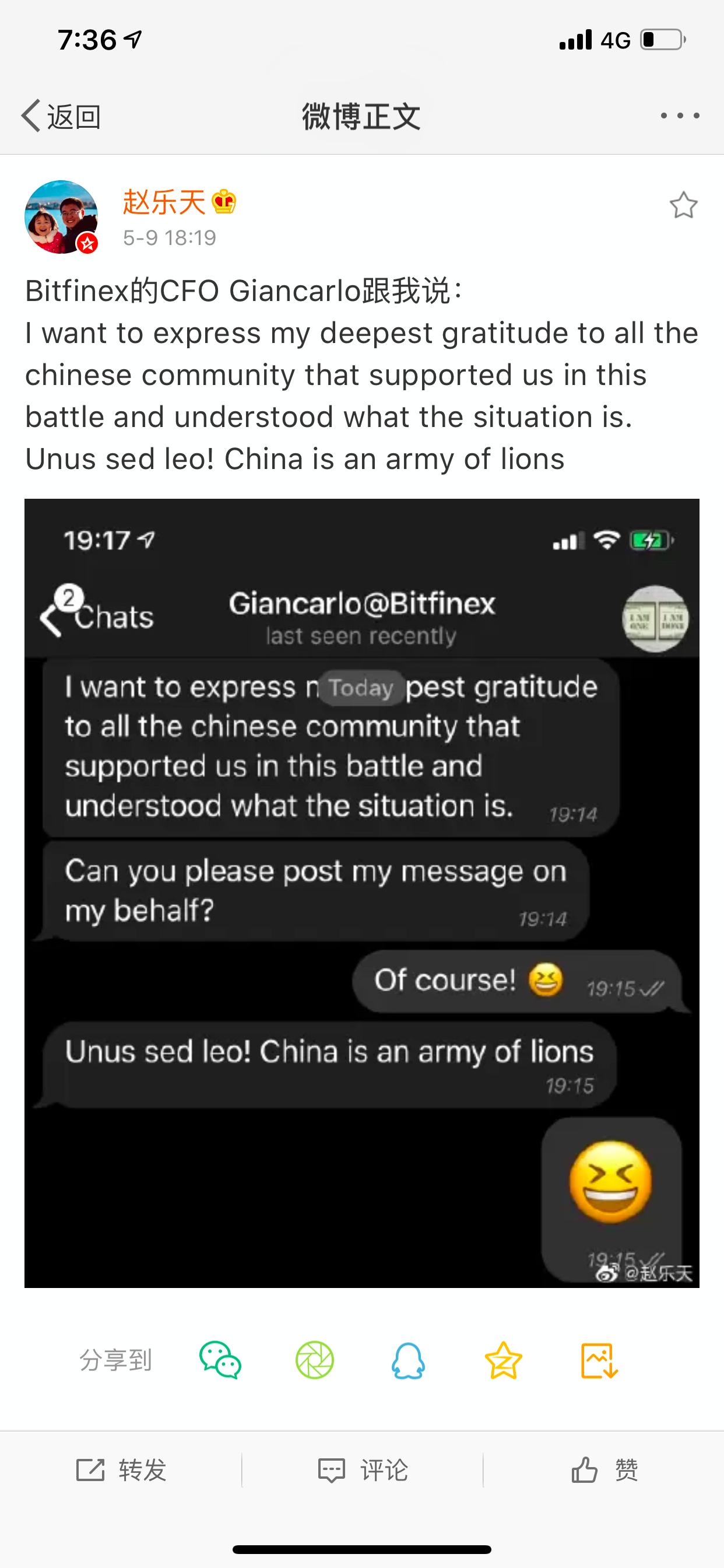The height and width of the screenshot is (1568, 724).
Task: Share the post to QQ
Action: click(x=408, y=1360)
